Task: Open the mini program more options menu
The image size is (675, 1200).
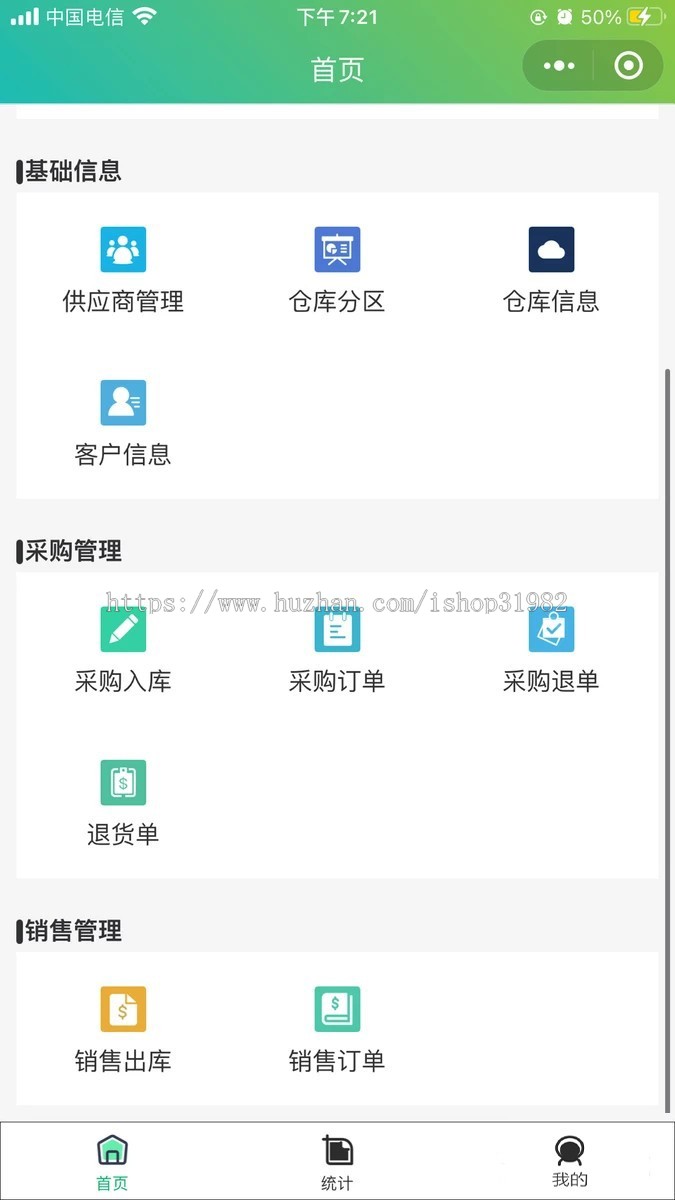Action: [559, 66]
